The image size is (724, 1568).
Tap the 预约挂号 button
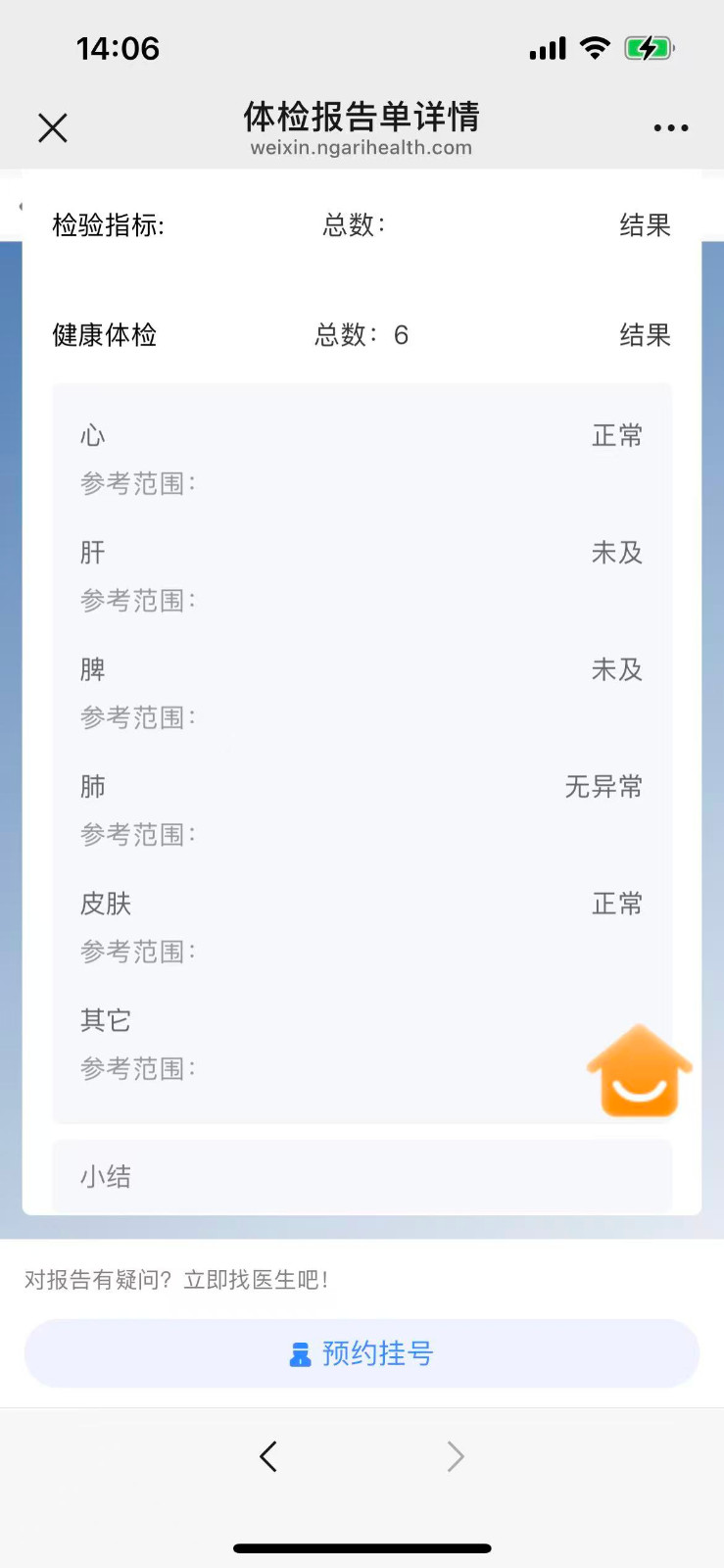coord(362,1353)
